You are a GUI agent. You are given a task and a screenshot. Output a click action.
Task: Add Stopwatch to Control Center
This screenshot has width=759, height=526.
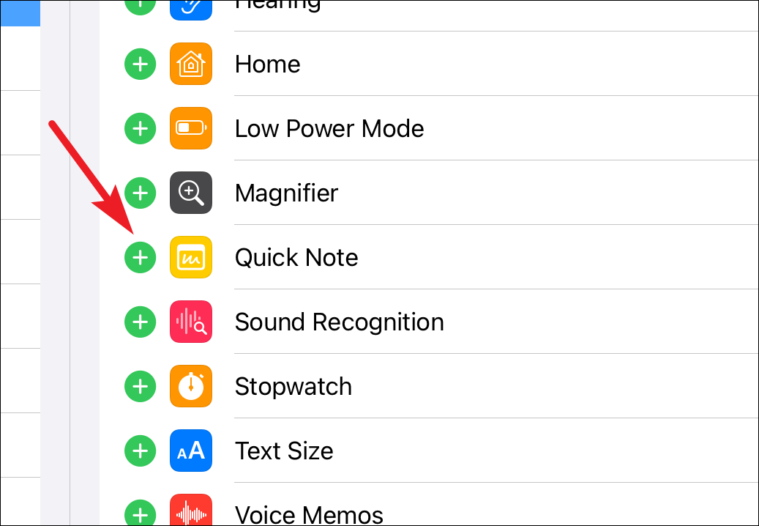click(140, 386)
